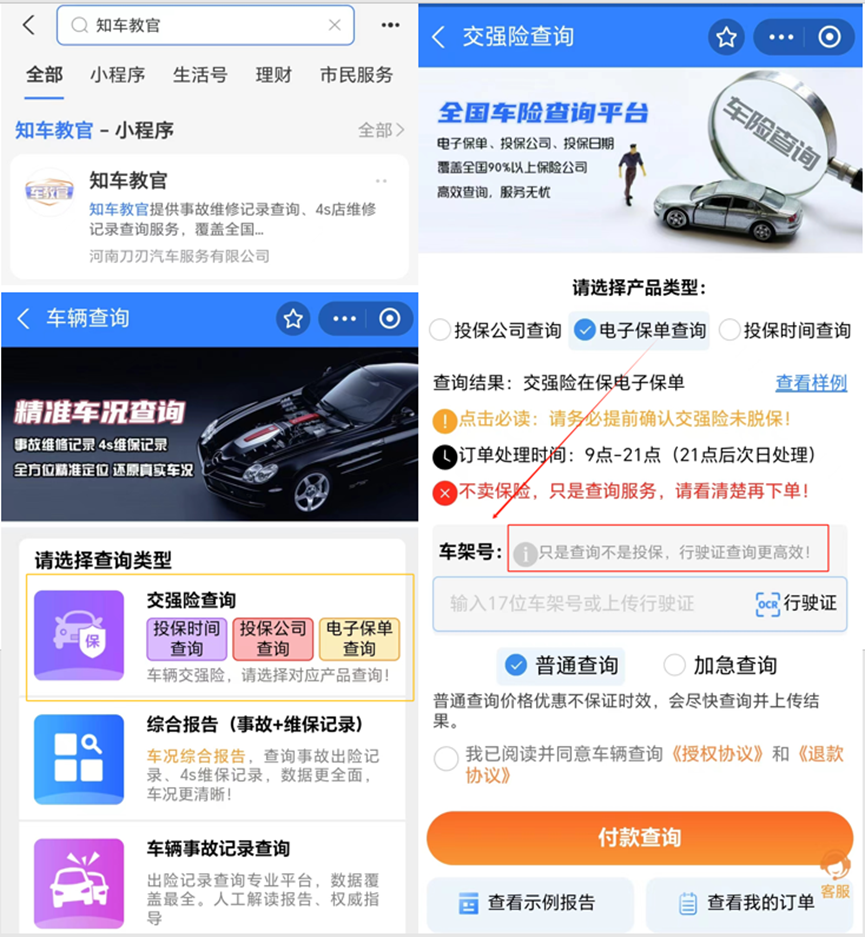Viewport: 865px width, 937px height.
Task: Switch to the 小程序 tab
Action: point(117,76)
